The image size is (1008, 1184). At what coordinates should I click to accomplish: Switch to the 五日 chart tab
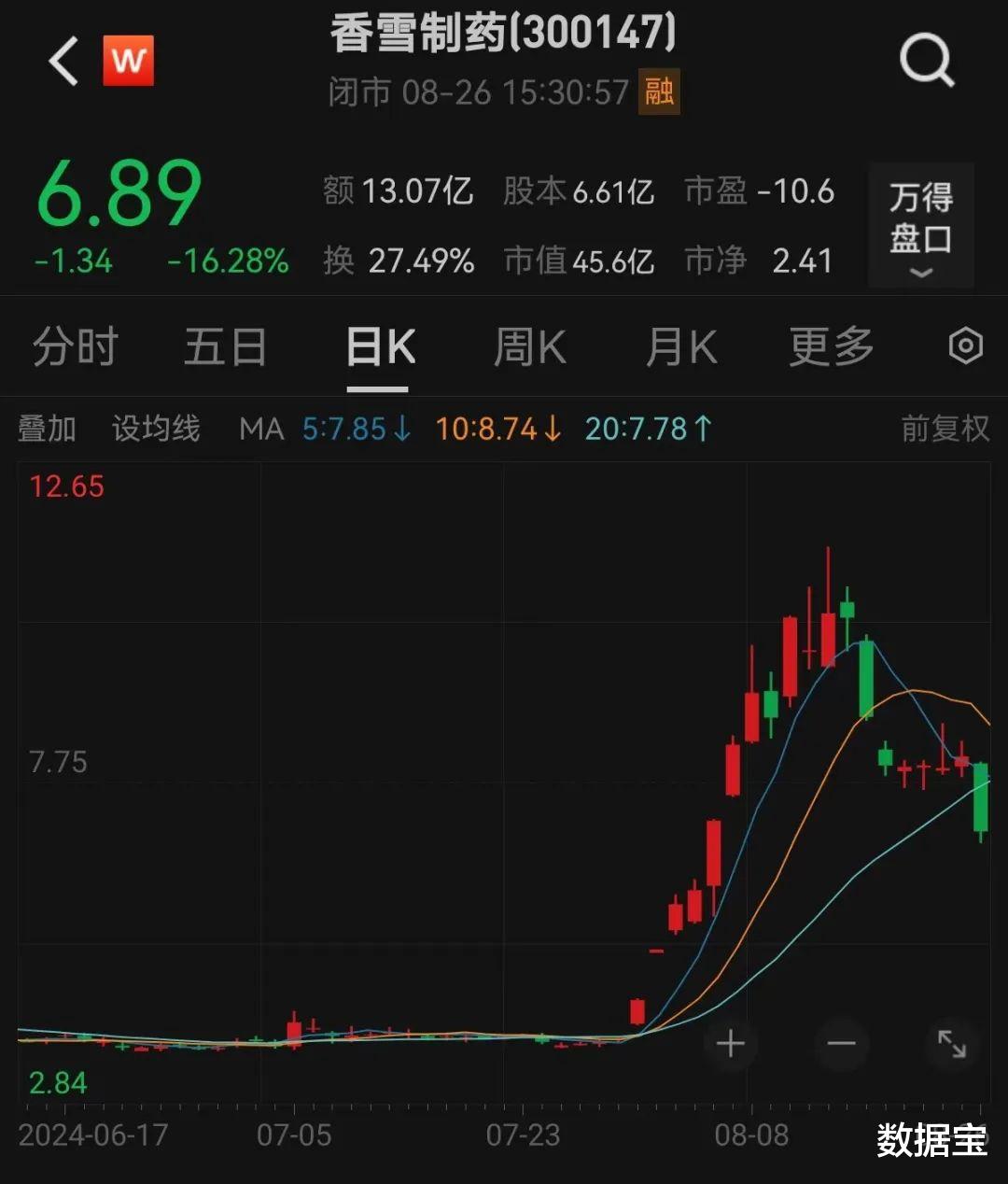click(225, 347)
